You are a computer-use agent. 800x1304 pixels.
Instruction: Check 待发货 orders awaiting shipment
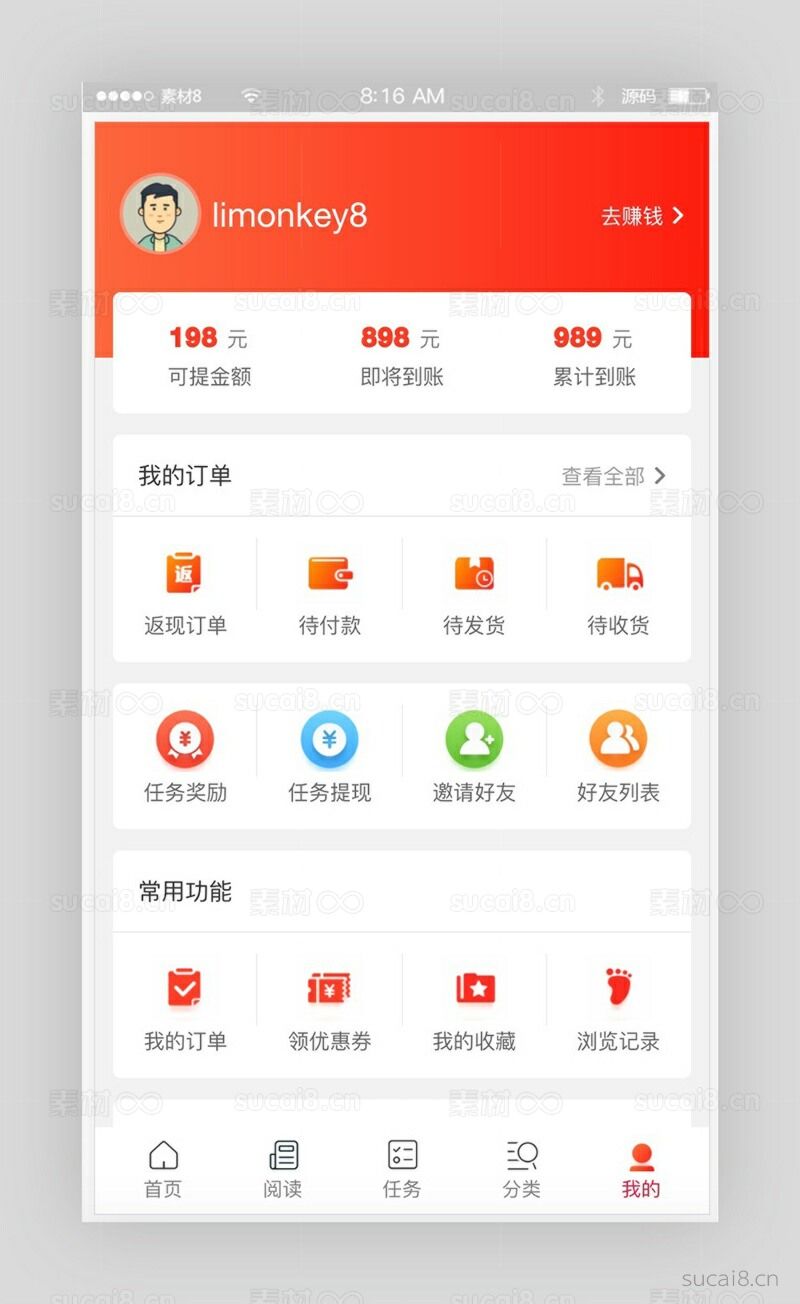tap(474, 592)
